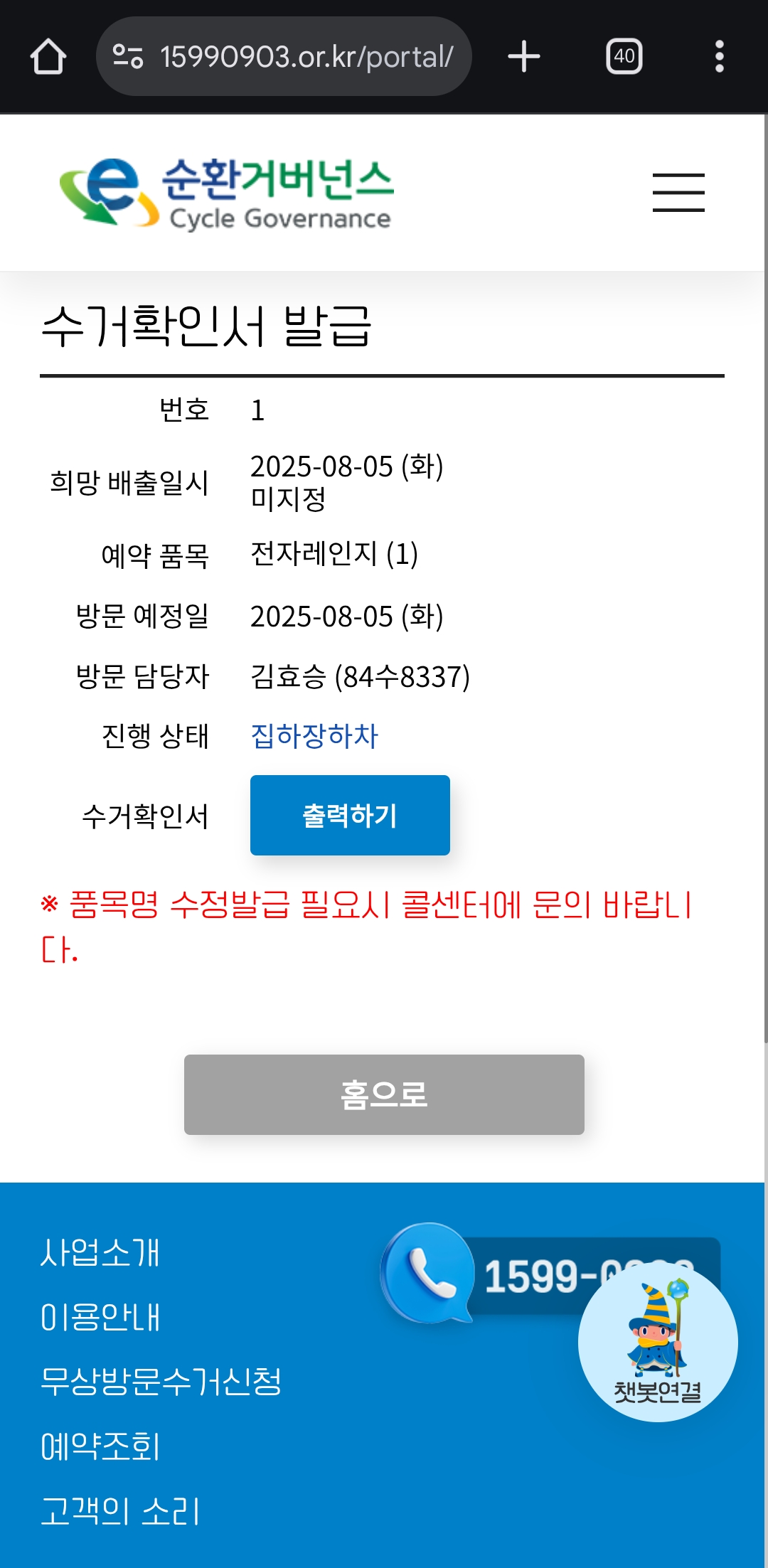Screen dimensions: 768x1568
Task: Tap the 출력하기 print button
Action: point(350,815)
